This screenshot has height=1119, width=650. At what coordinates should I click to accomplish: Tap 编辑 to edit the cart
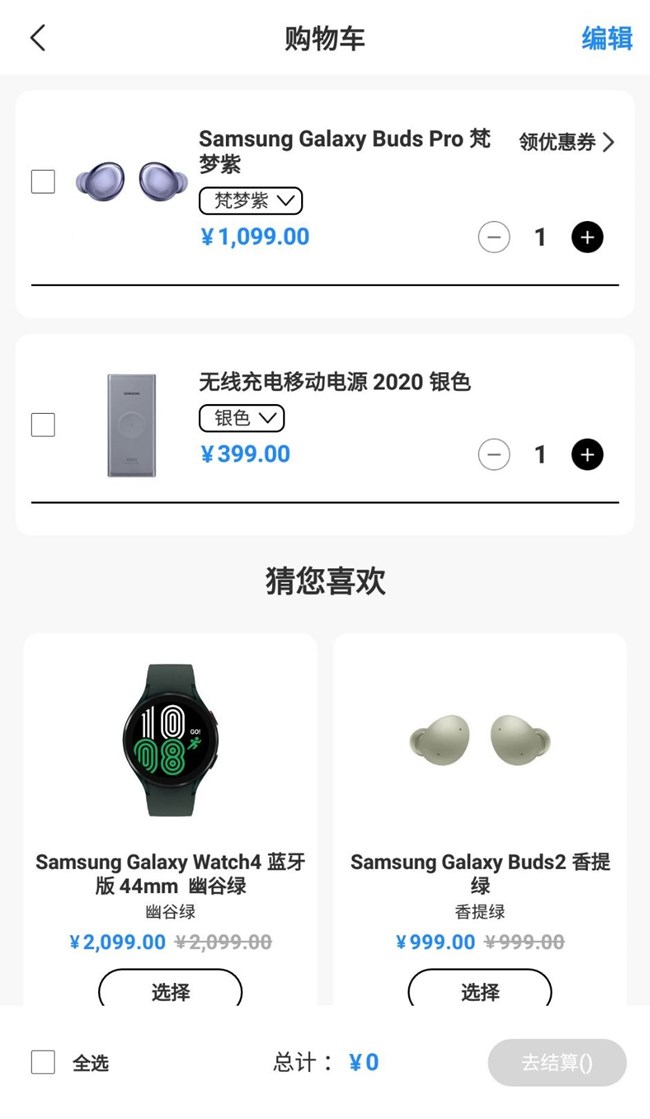[607, 38]
